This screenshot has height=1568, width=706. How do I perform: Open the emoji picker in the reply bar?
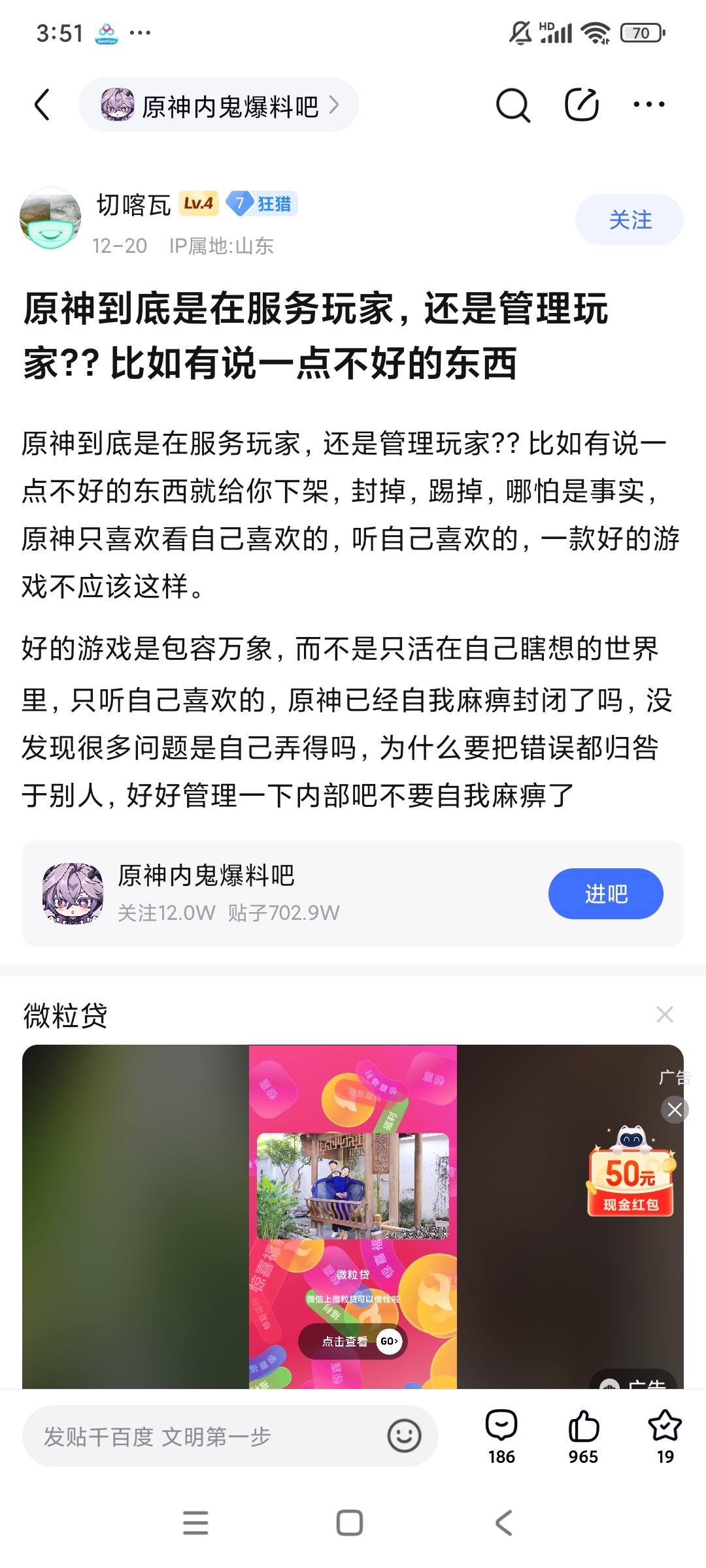tap(404, 1436)
